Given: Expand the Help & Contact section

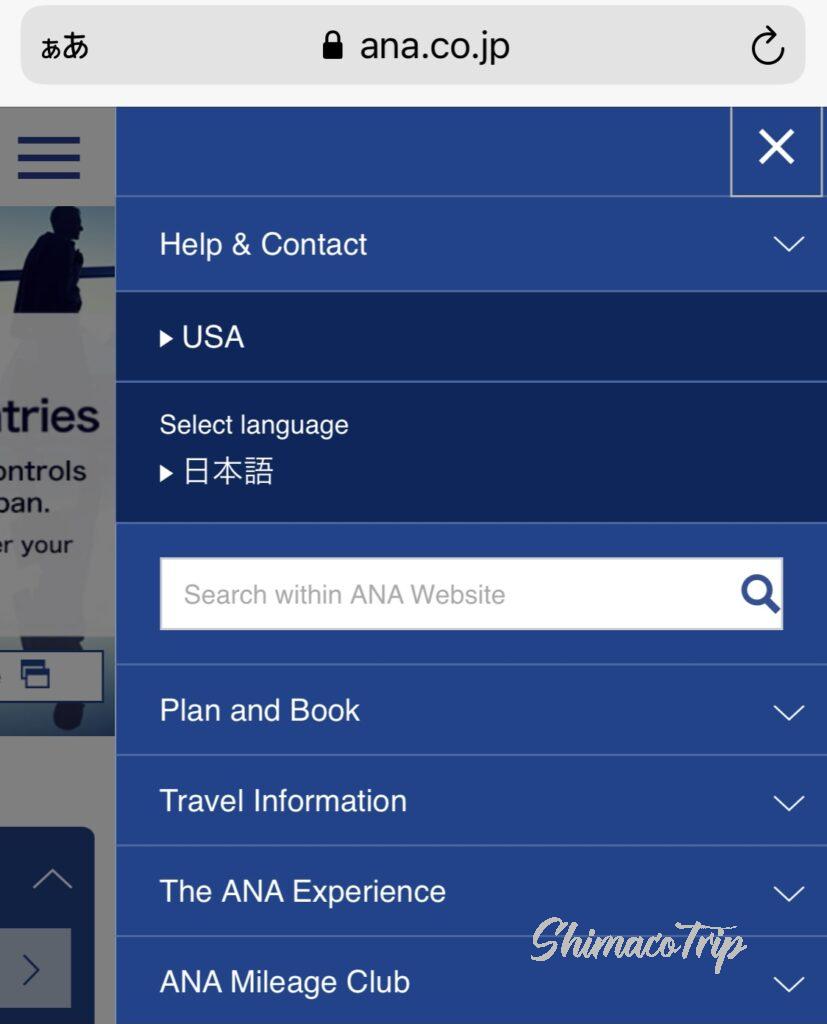Looking at the screenshot, I should [x=470, y=244].
